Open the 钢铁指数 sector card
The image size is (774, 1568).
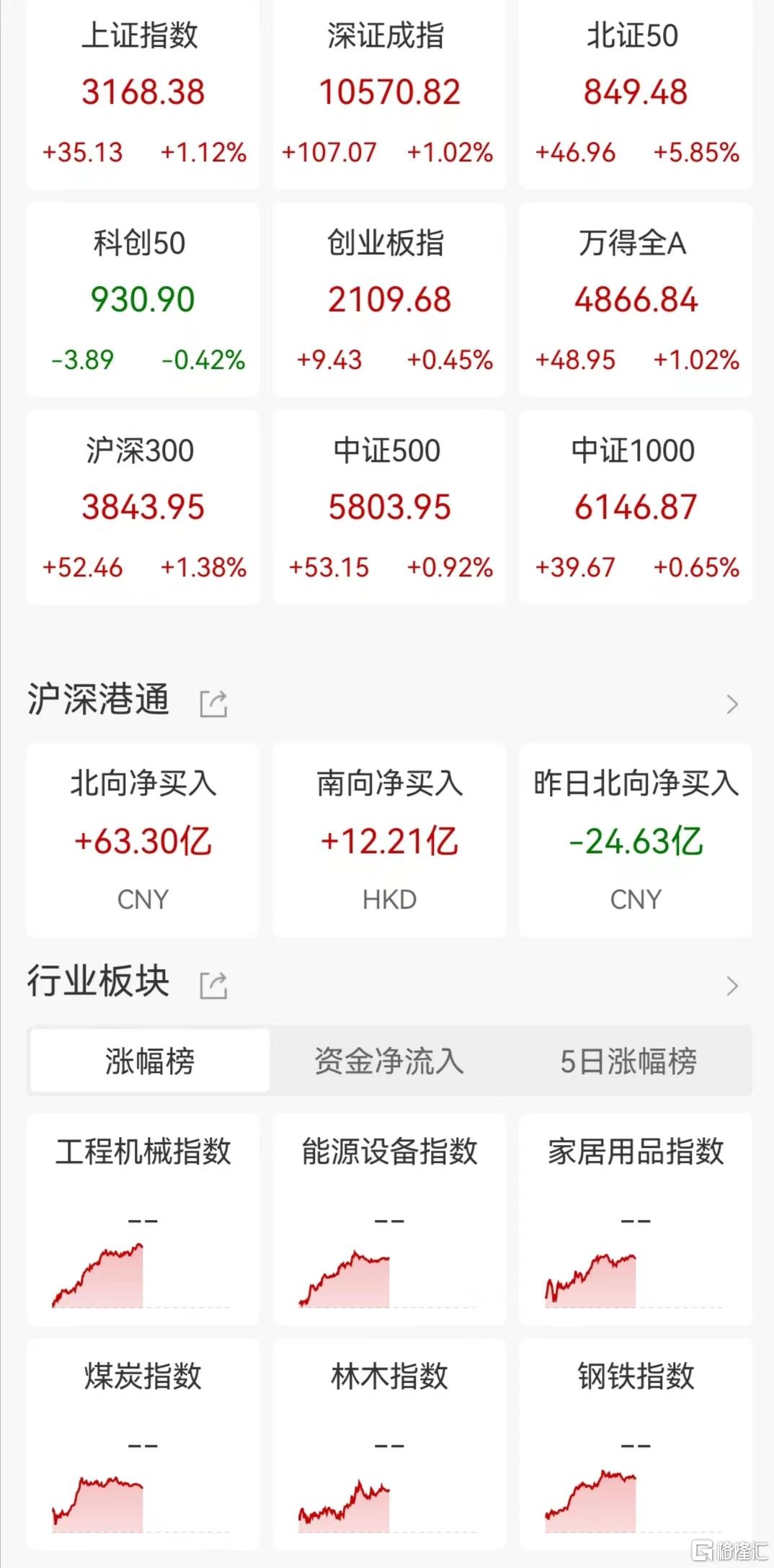pos(636,1444)
